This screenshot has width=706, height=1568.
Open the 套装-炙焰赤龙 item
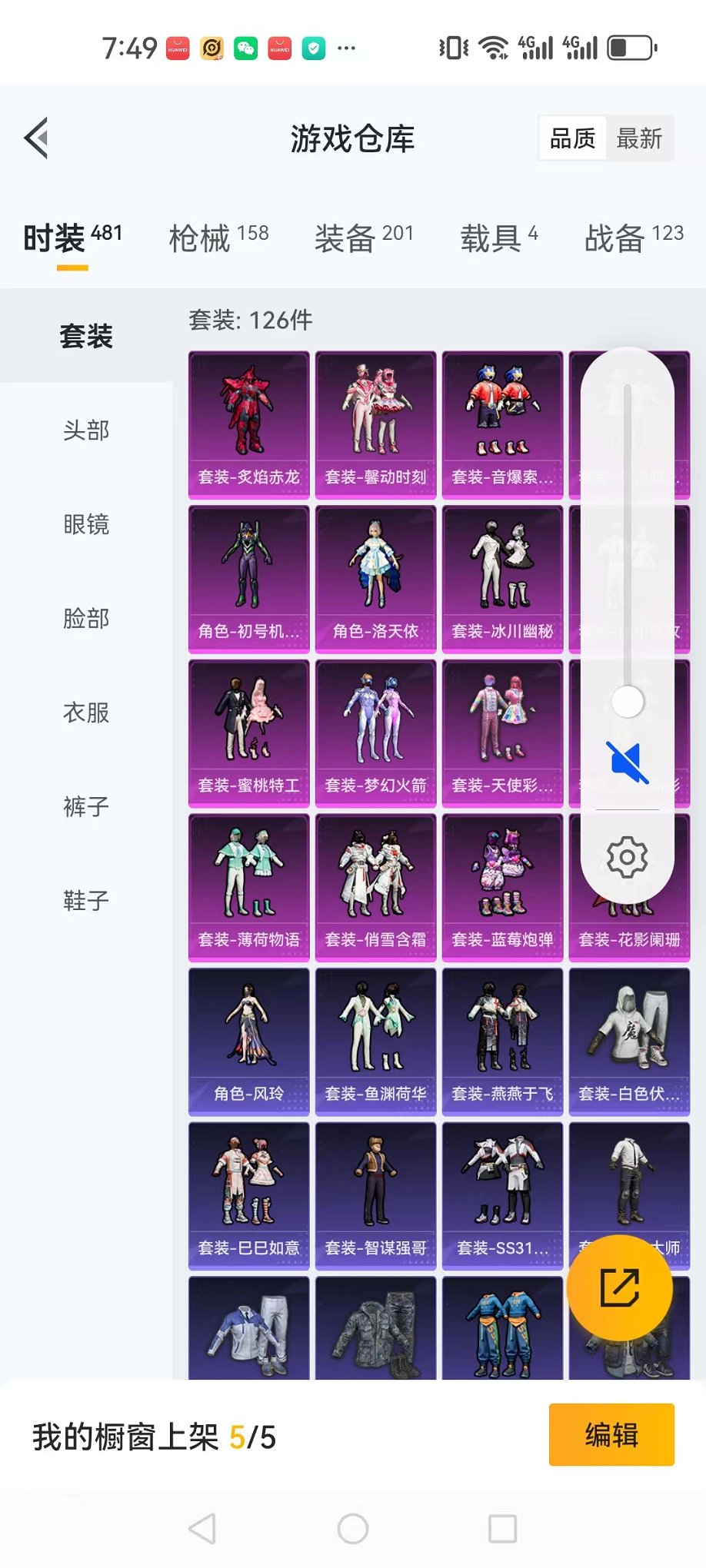[x=248, y=424]
